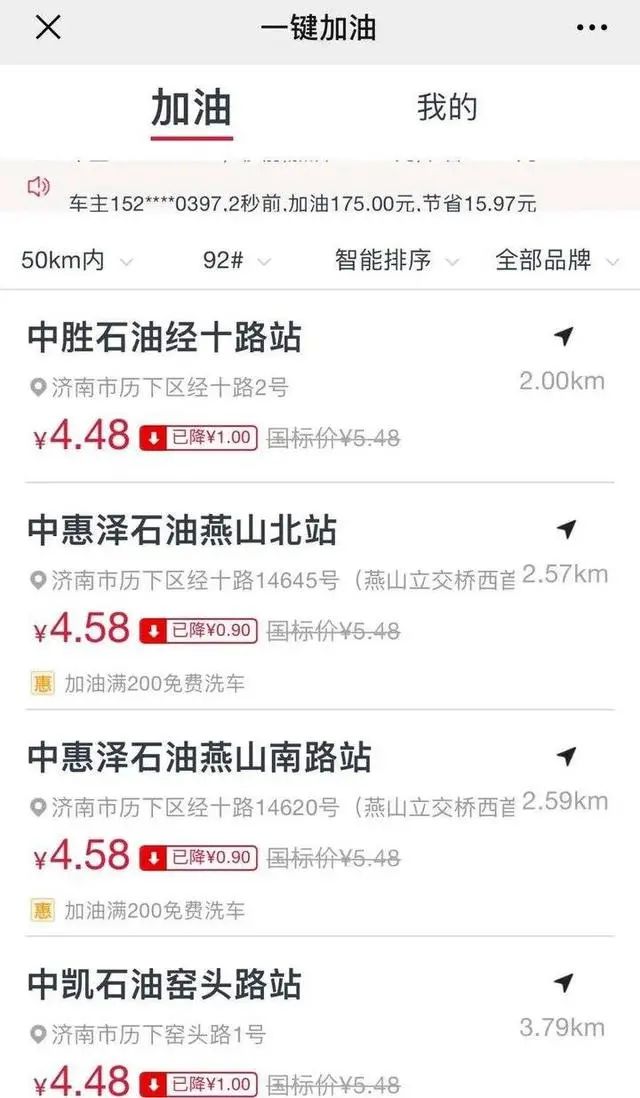Open the three-dot more menu

click(x=592, y=28)
